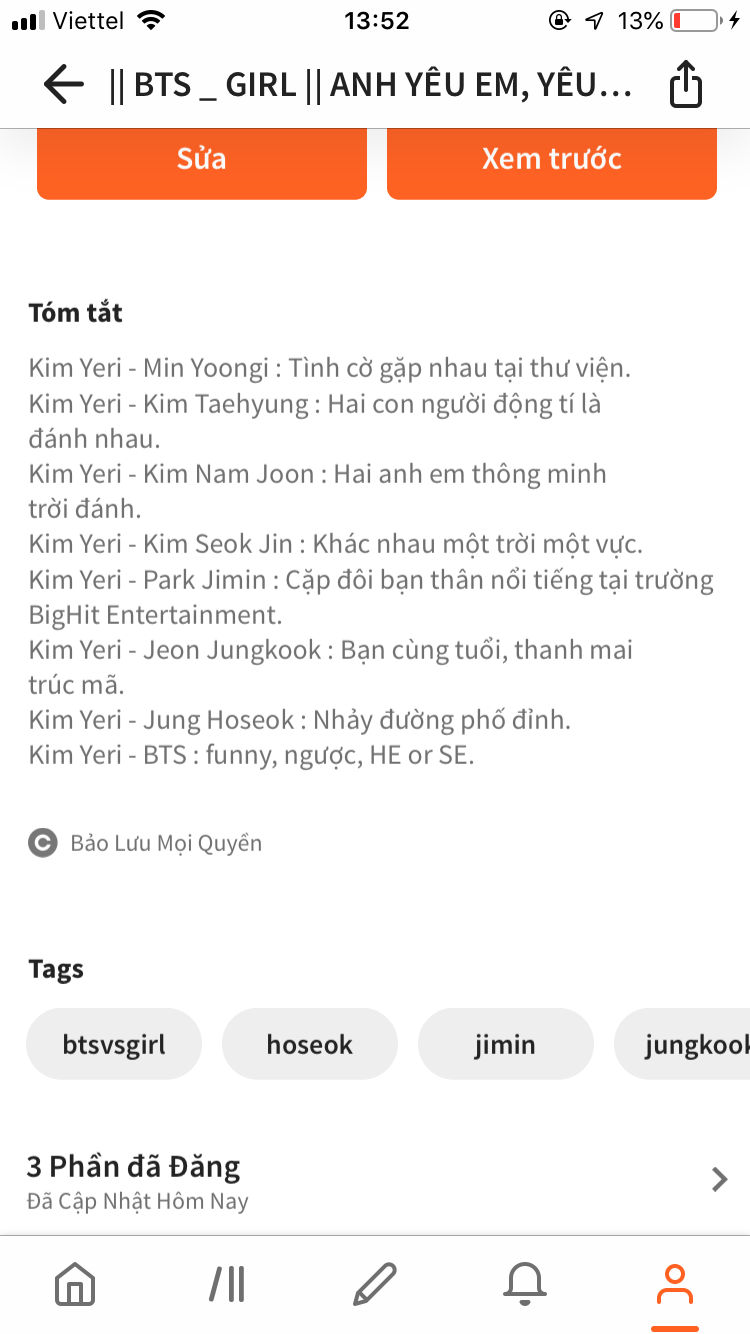
Task: Open the Write pencil tab
Action: [375, 1284]
